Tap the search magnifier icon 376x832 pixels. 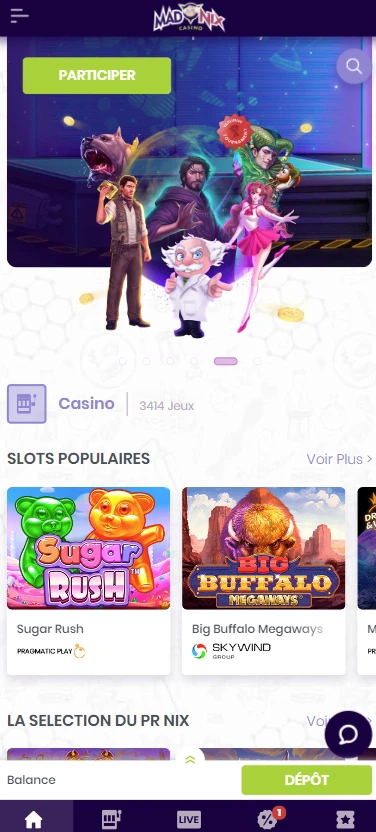click(x=354, y=66)
